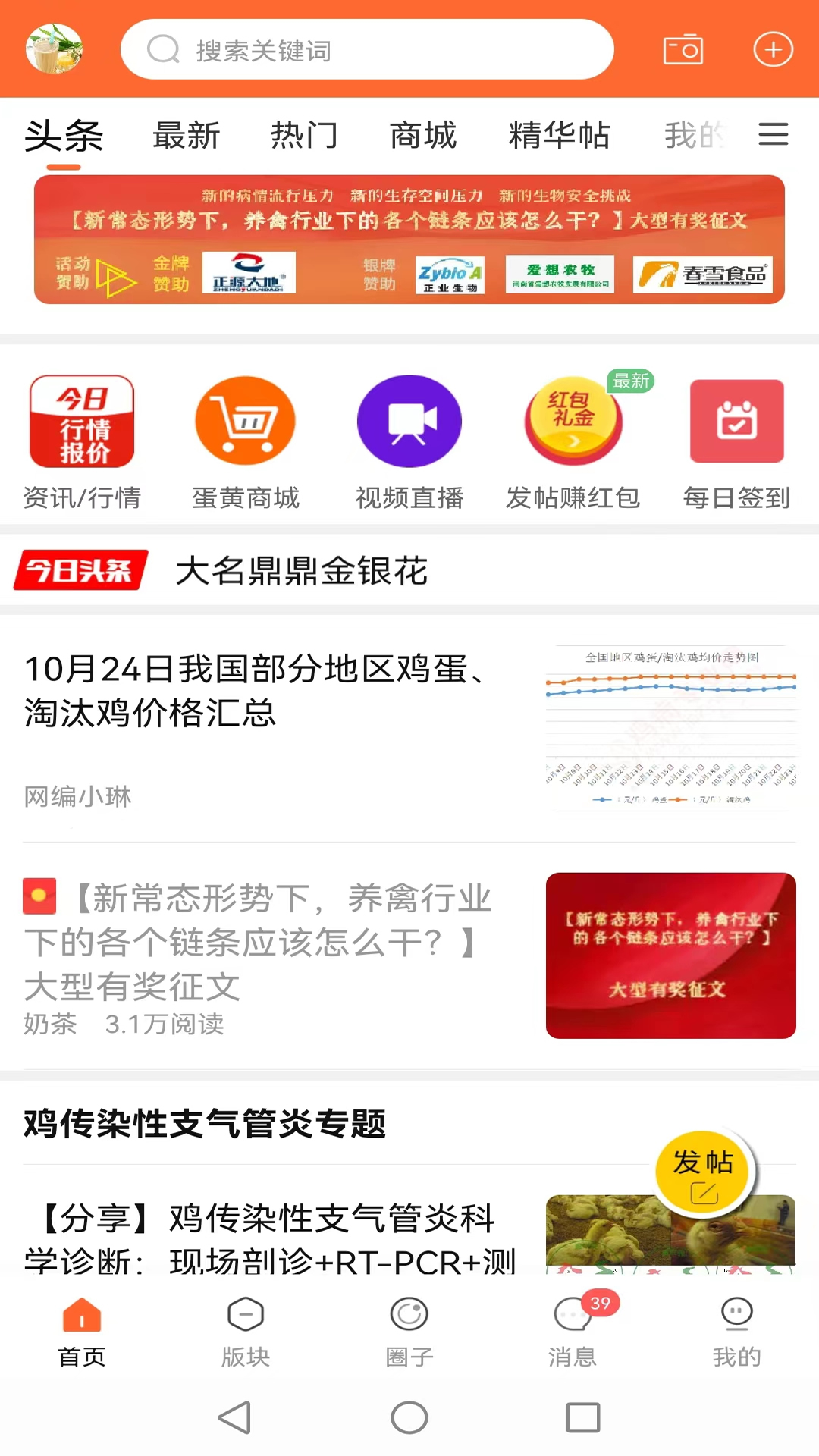Open the 资讯/行情 quotes icon
819x1456 pixels.
tap(81, 440)
